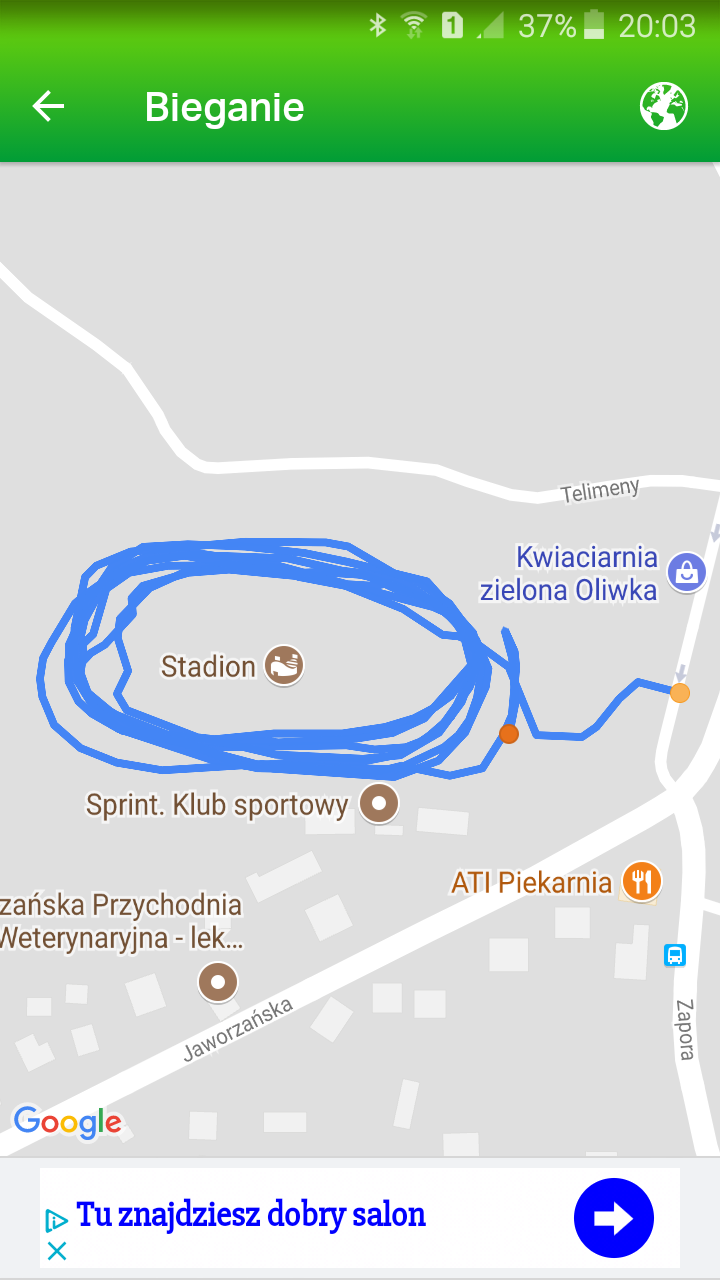
Task: Tap the light orange route start marker
Action: [x=680, y=693]
